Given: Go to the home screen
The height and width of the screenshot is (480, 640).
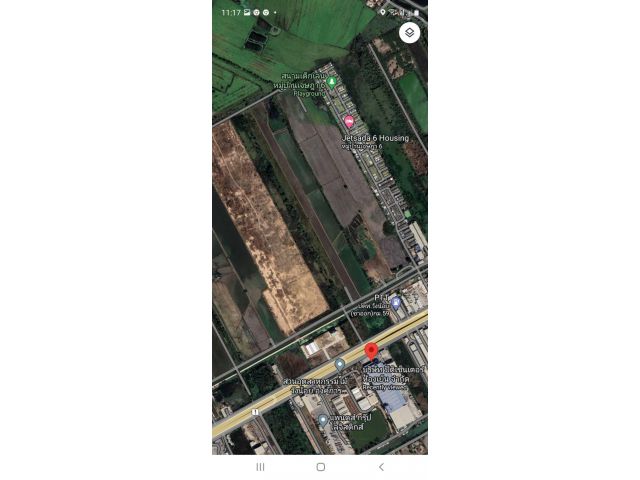Looking at the screenshot, I should pyautogui.click(x=320, y=467).
